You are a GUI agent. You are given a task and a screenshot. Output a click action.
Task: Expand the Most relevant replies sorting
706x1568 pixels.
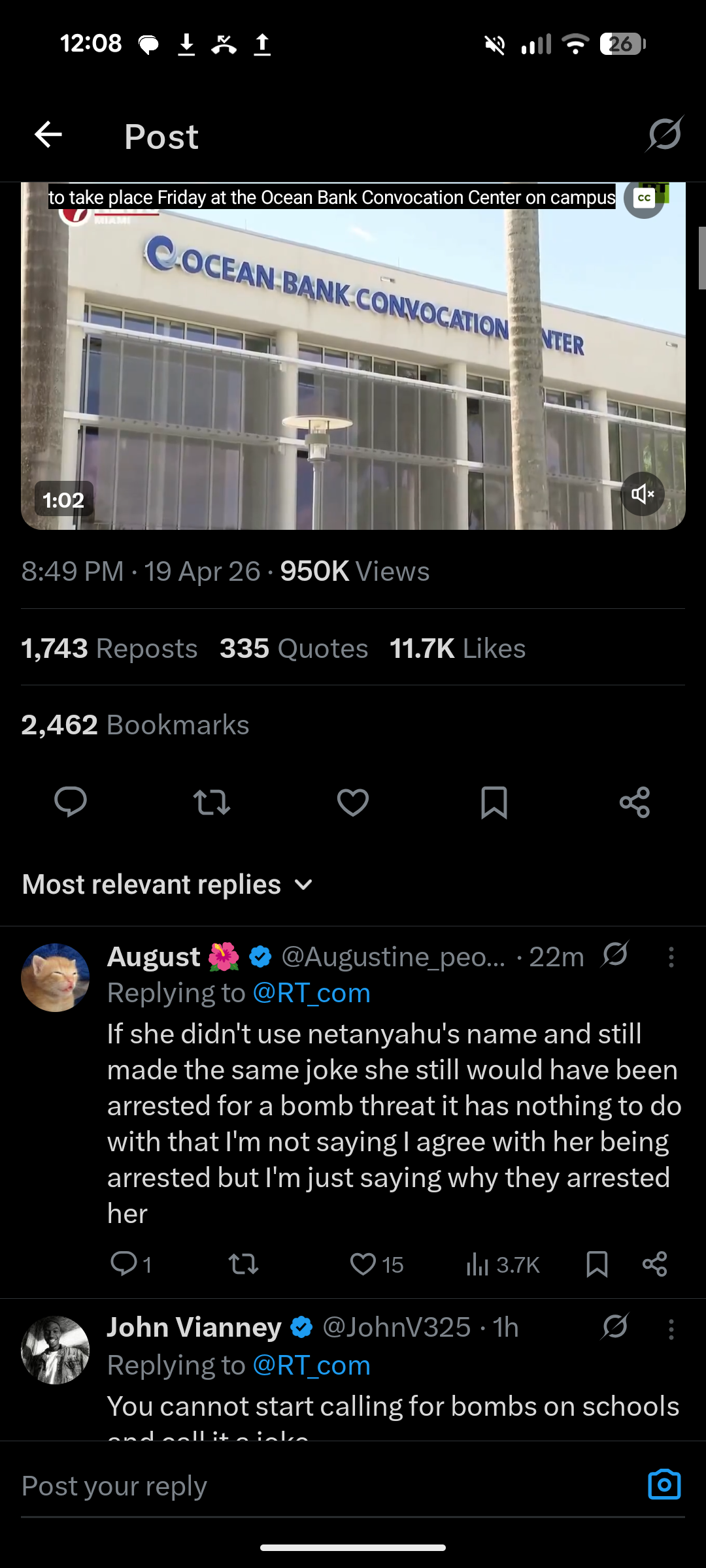pos(167,885)
